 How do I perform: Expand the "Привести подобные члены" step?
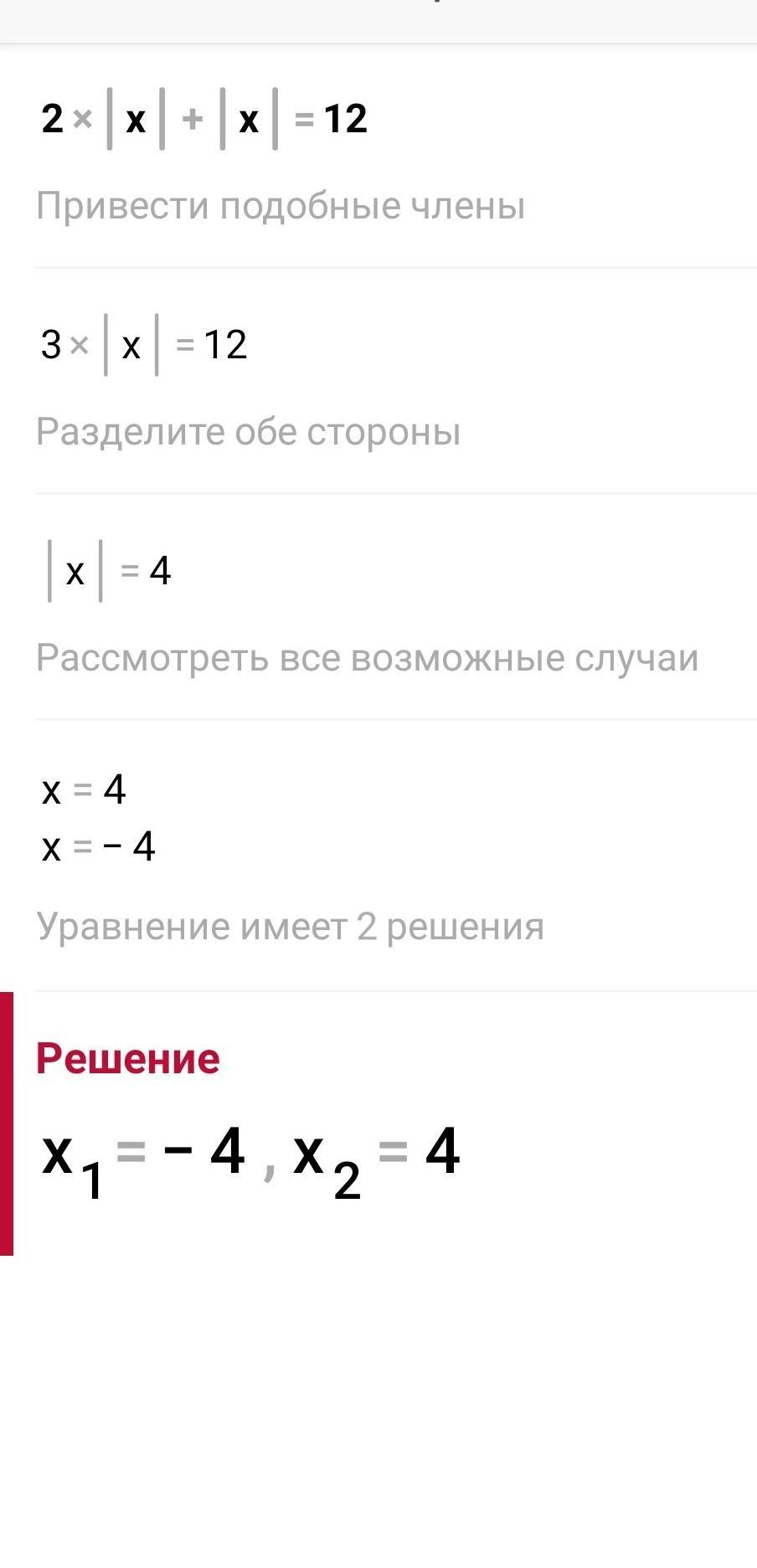click(281, 206)
